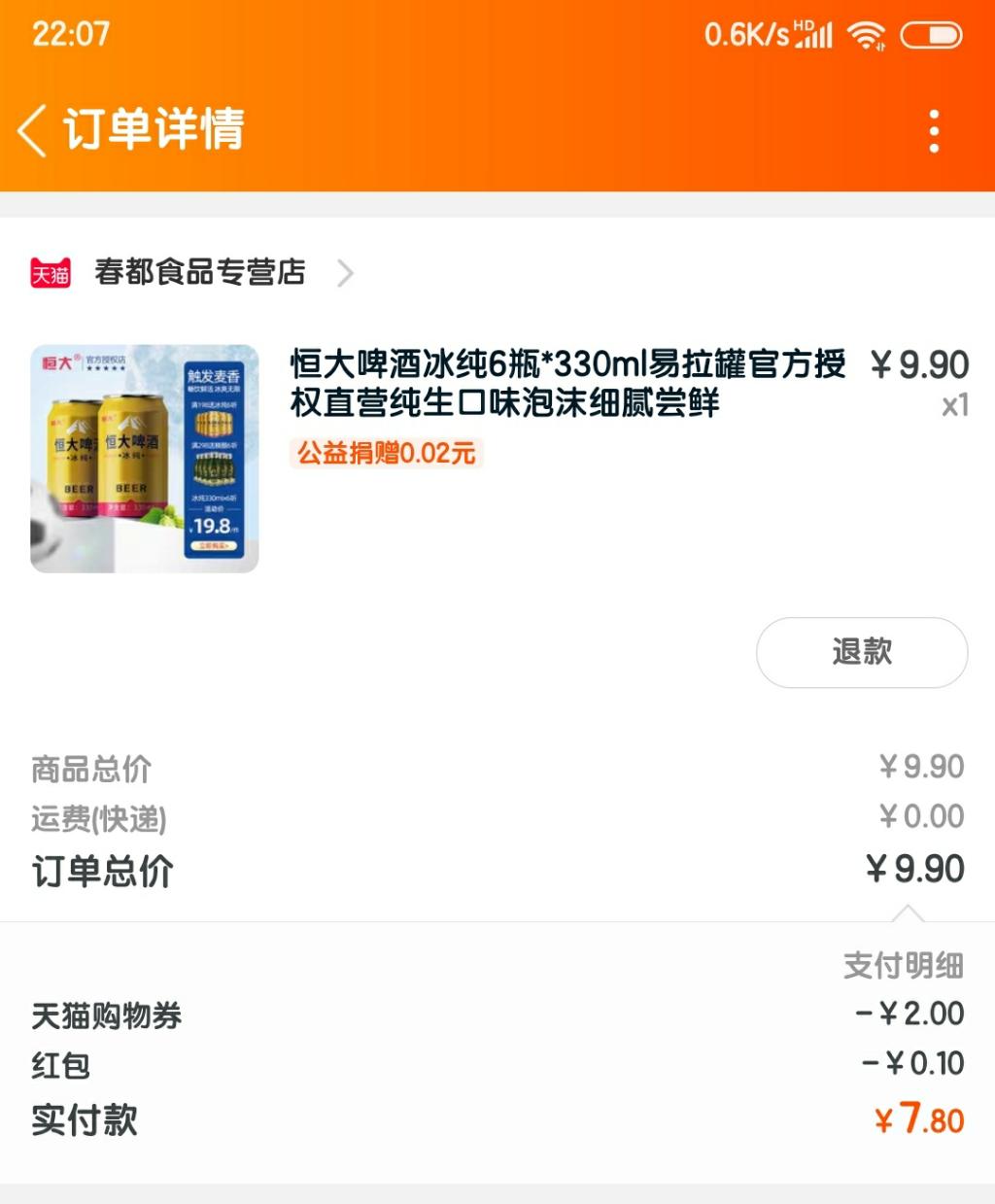The width and height of the screenshot is (995, 1204).
Task: View the 恒大啤酒 product thumbnail
Action: tap(145, 459)
